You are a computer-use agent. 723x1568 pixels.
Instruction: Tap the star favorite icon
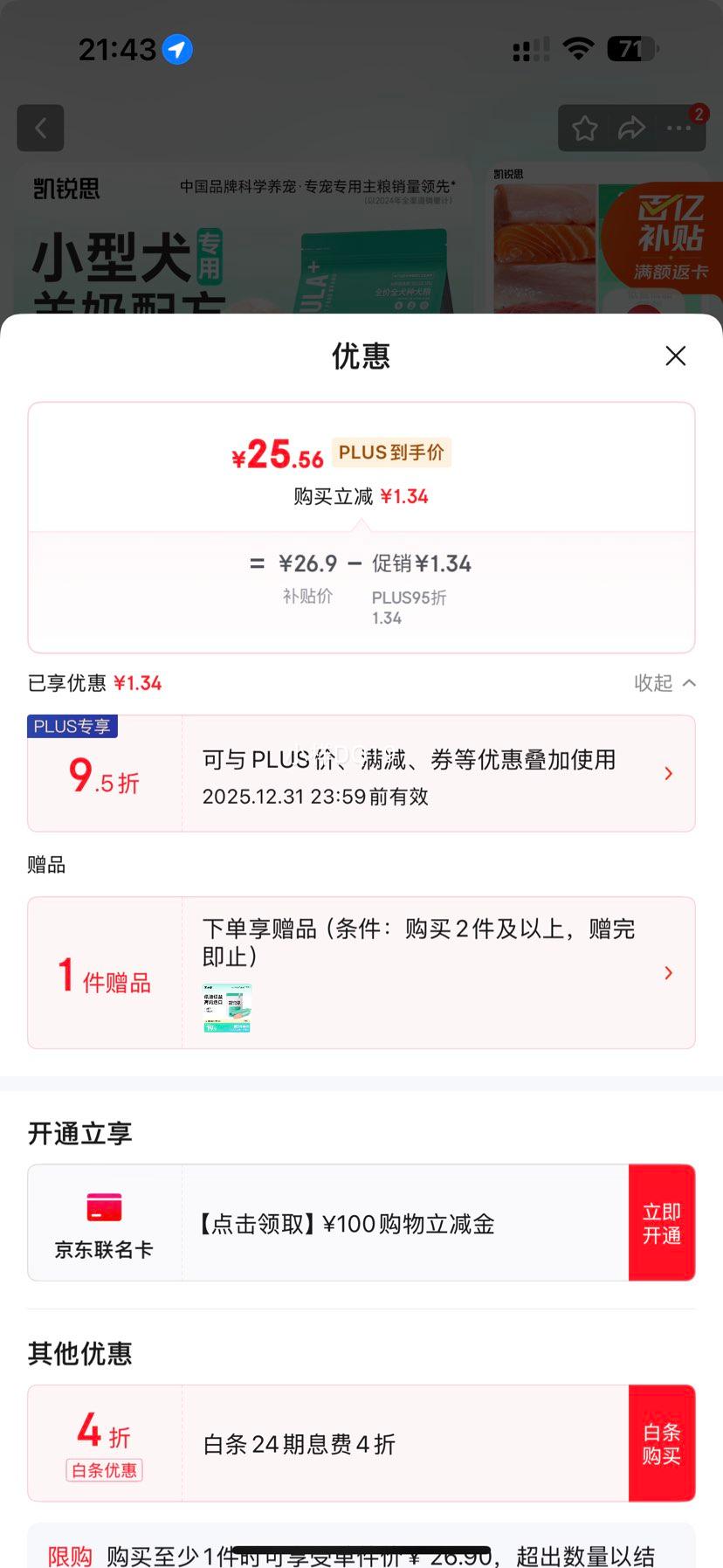(584, 128)
